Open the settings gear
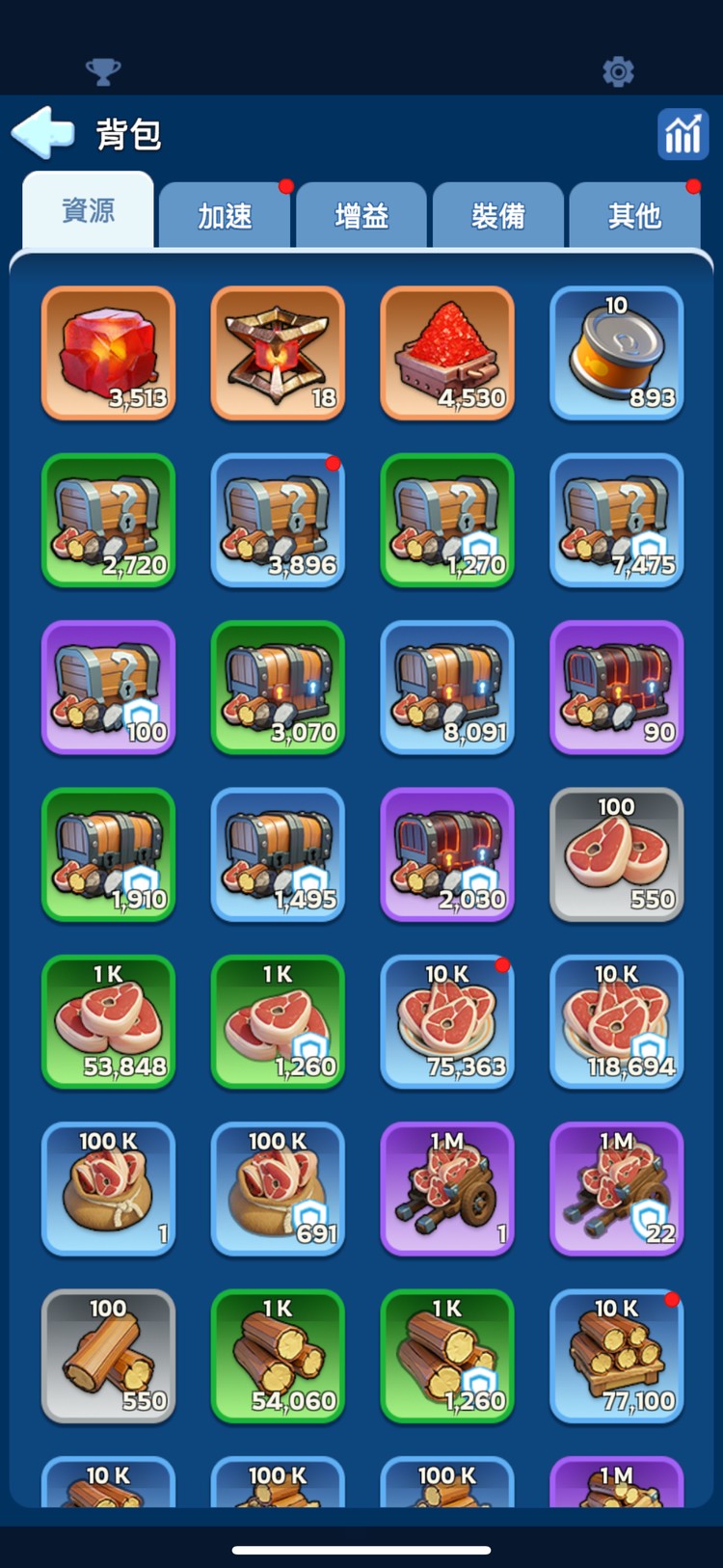723x1568 pixels. tap(618, 71)
